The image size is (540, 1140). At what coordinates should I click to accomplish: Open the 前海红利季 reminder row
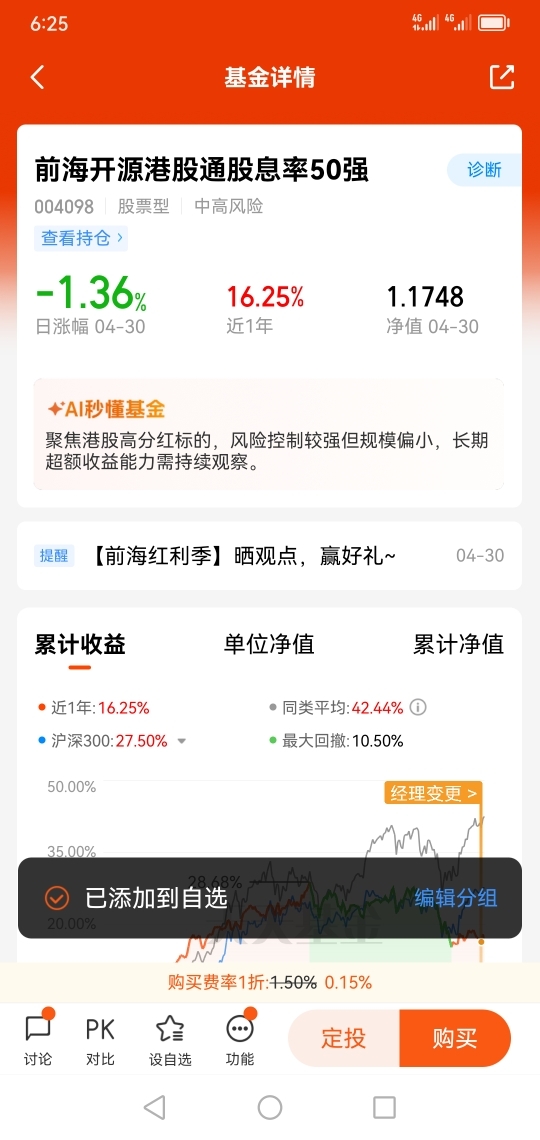pyautogui.click(x=269, y=556)
